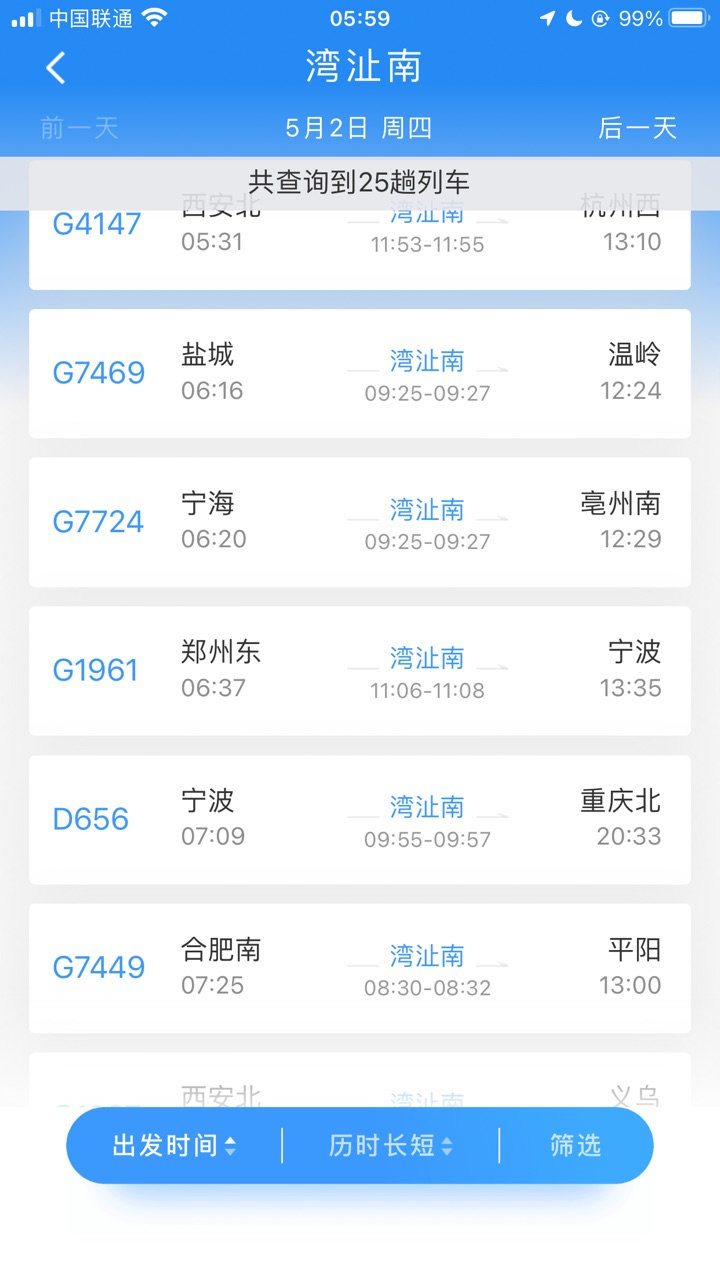Viewport: 720px width, 1280px height.
Task: Switch to the next day 后一天
Action: click(637, 128)
